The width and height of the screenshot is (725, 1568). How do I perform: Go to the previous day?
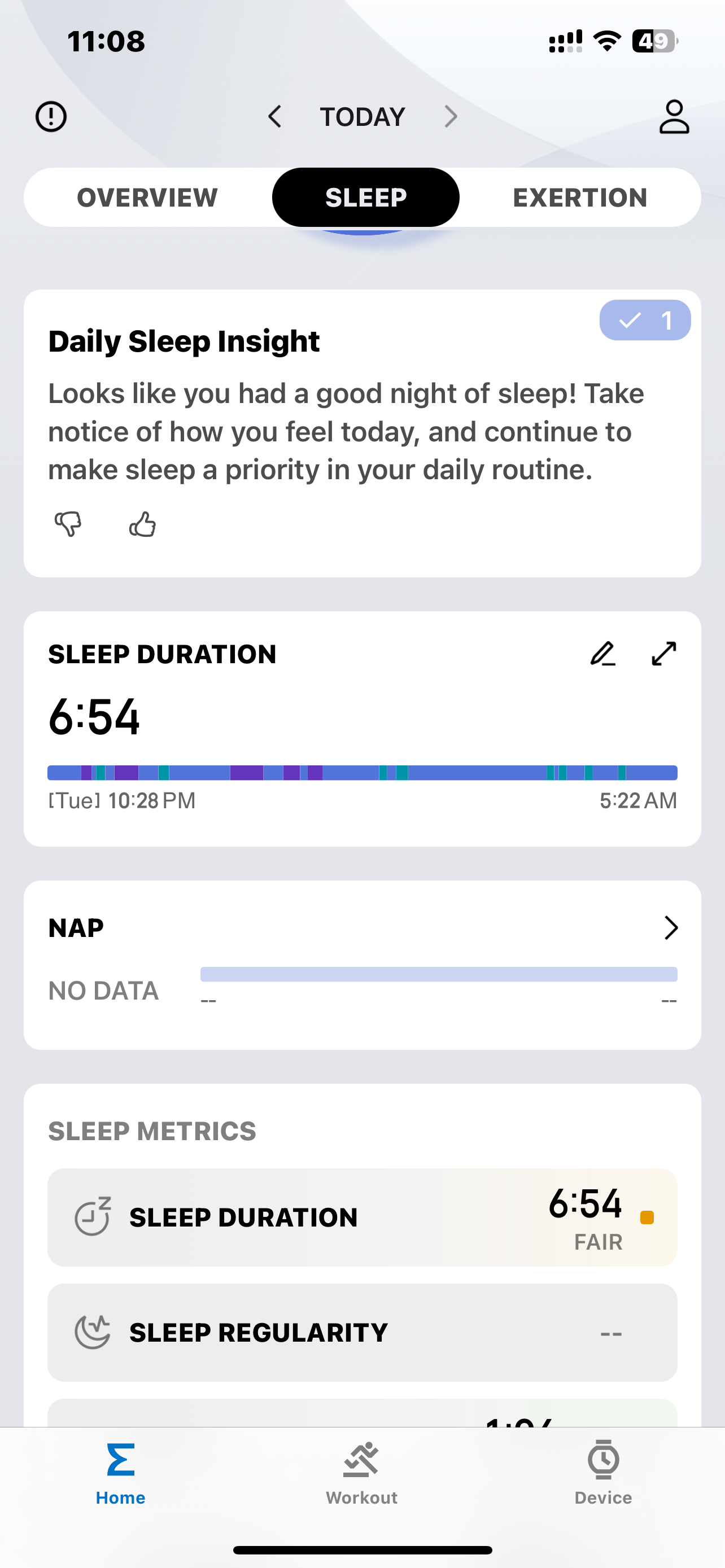click(x=275, y=116)
